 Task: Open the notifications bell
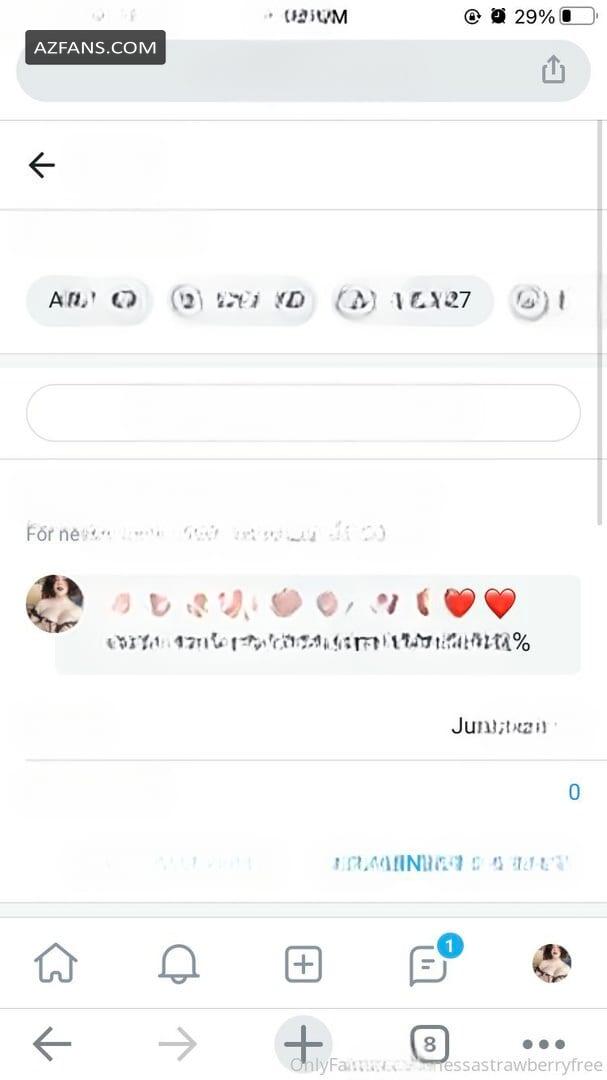point(178,963)
